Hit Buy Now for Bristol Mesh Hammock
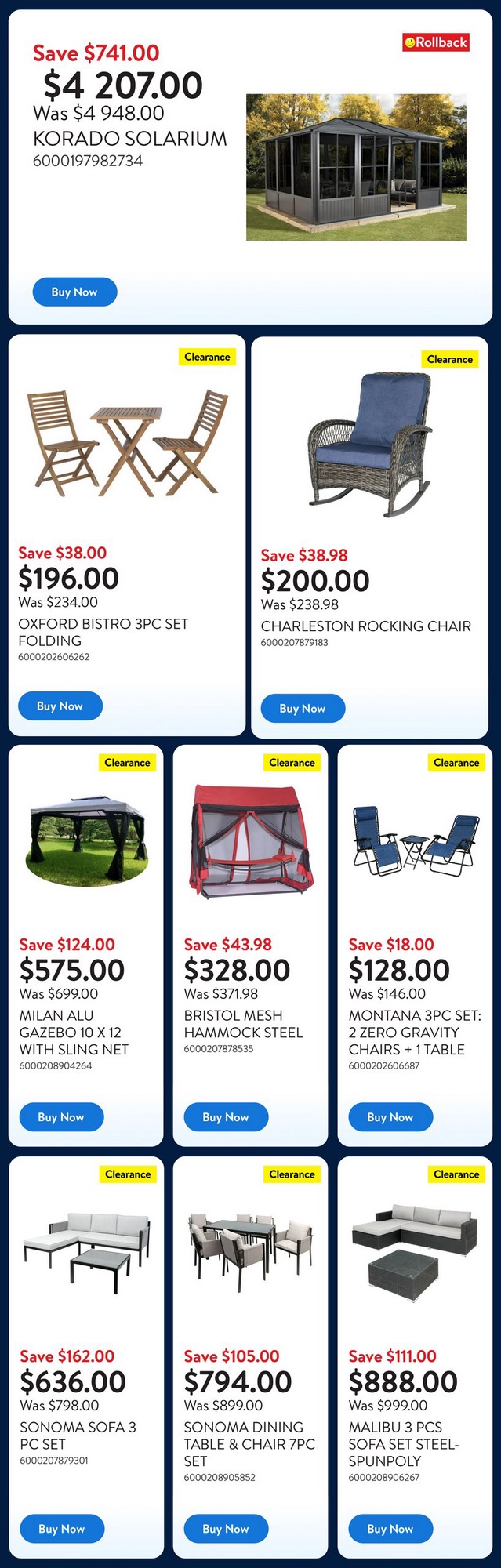501x1568 pixels. pos(226,1116)
